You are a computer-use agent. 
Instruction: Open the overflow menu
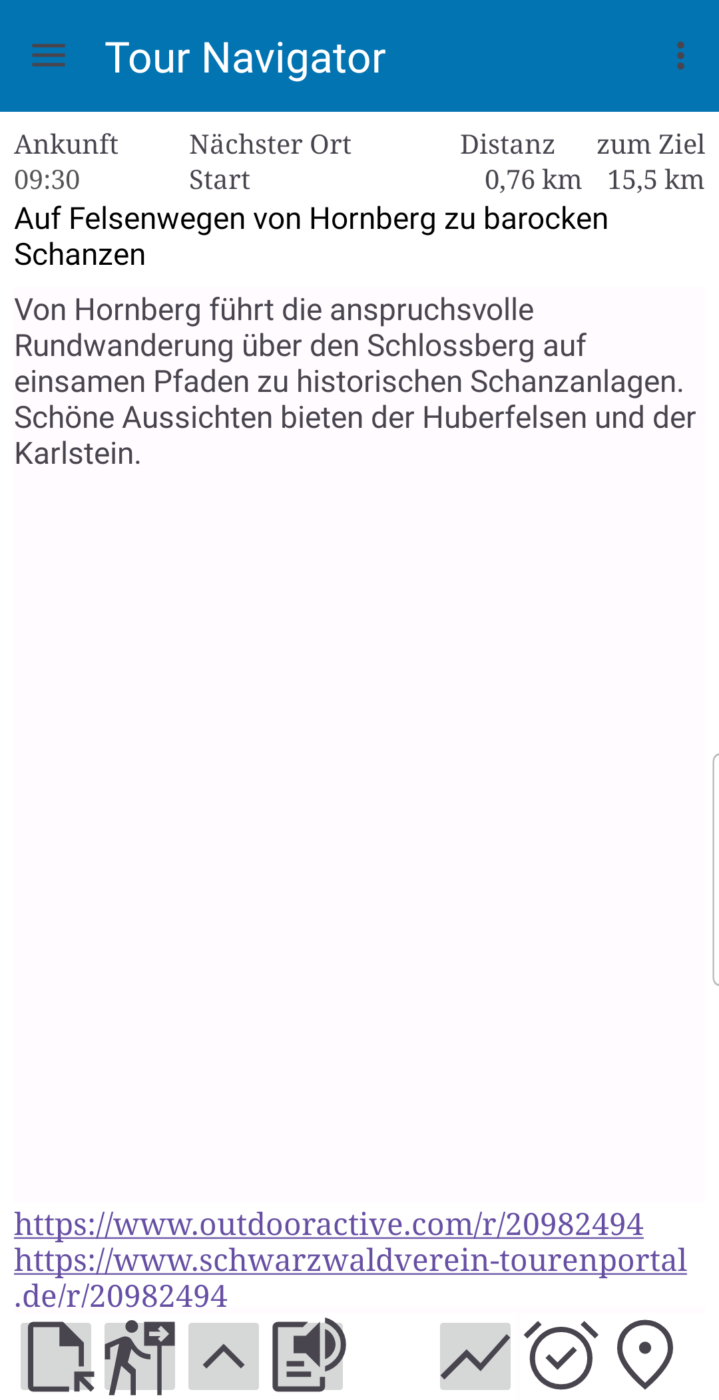point(680,57)
